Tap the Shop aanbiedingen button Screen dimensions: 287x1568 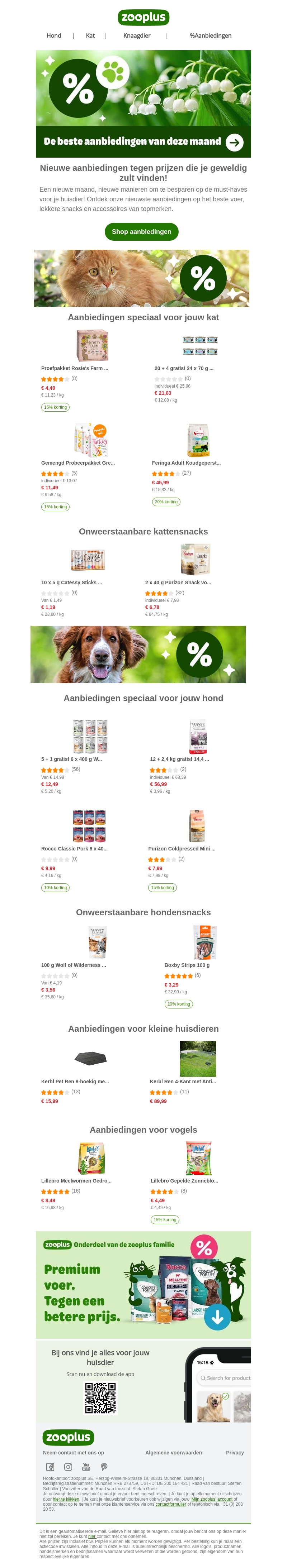pyautogui.click(x=141, y=232)
